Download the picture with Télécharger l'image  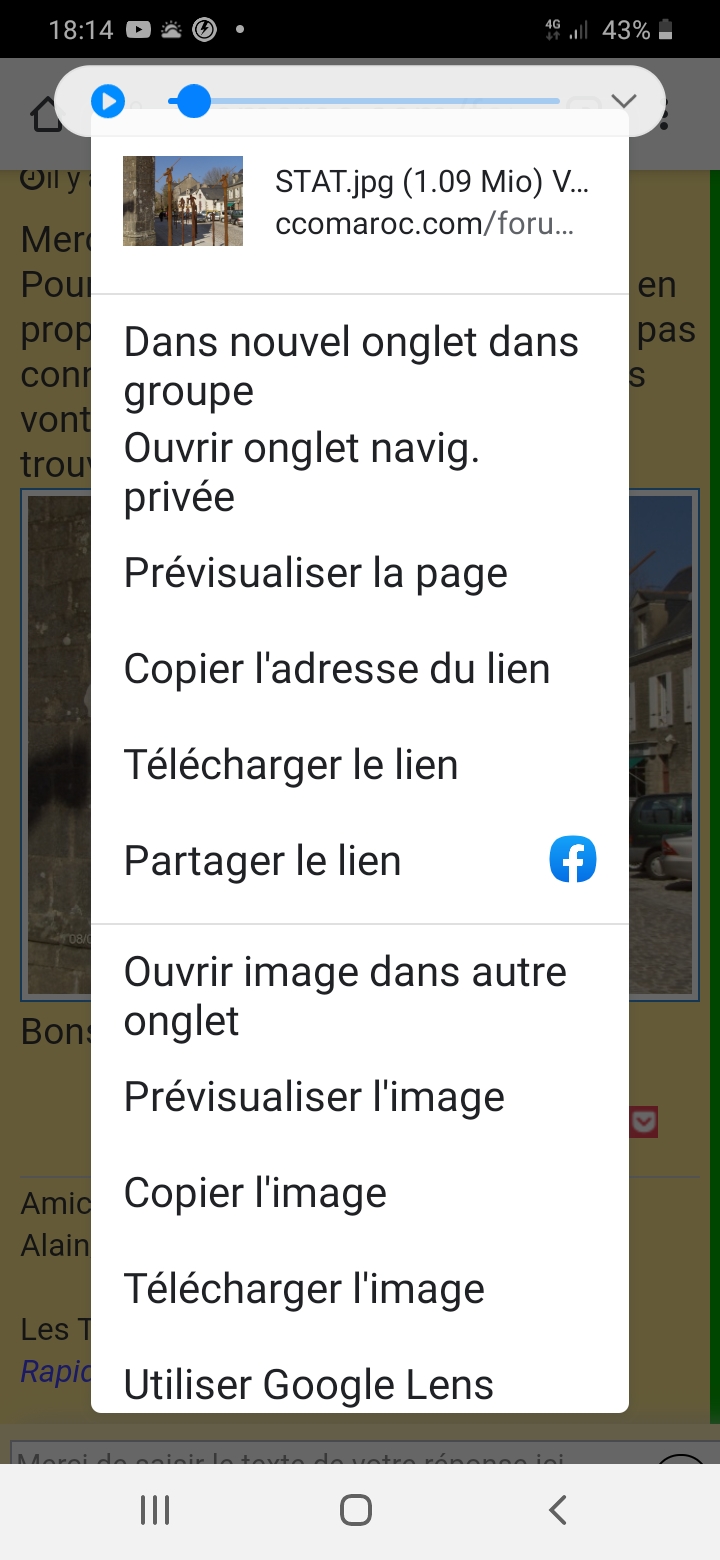pos(360,1289)
